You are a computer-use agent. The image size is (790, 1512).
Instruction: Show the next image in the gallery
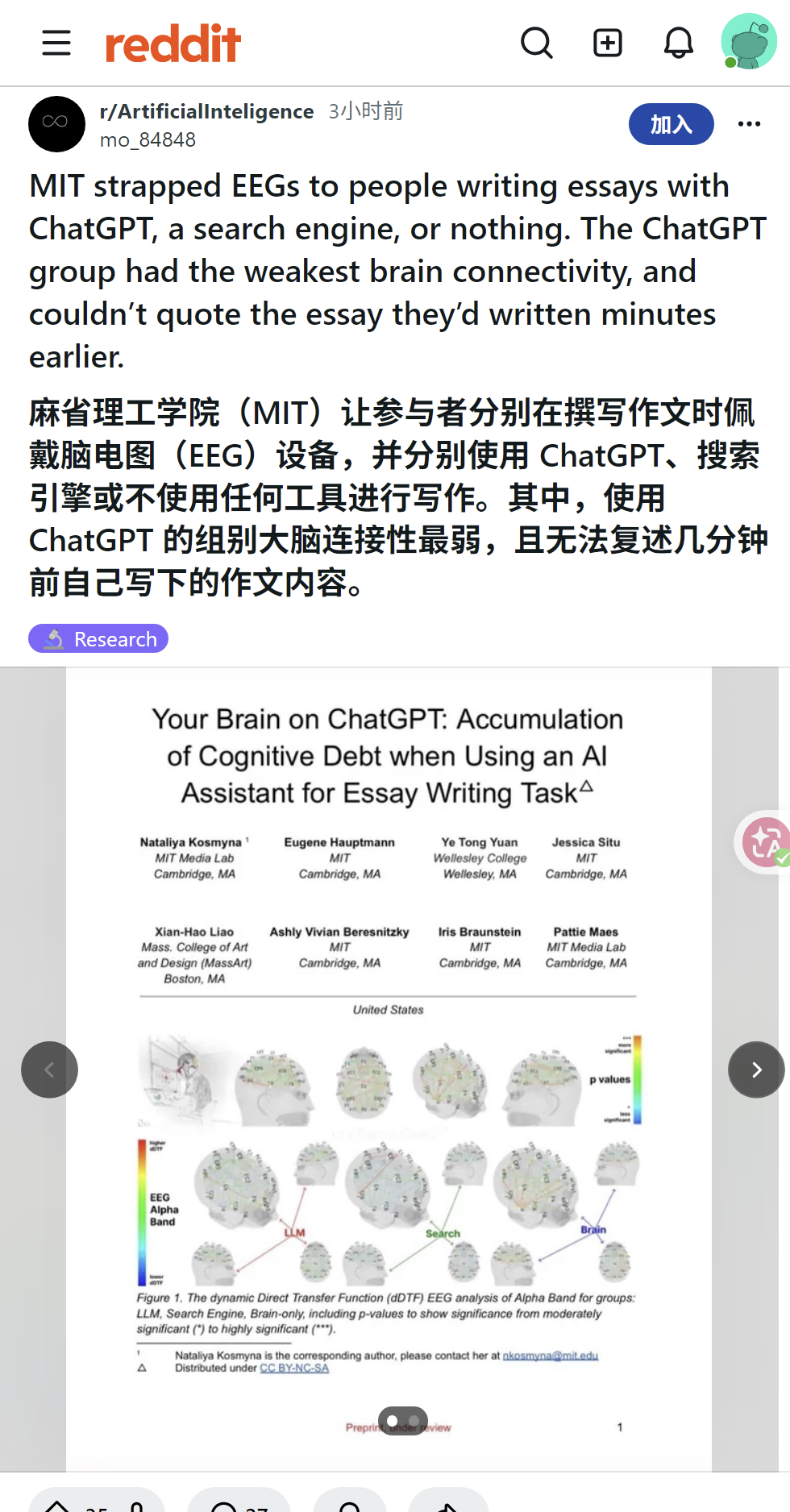(756, 1070)
